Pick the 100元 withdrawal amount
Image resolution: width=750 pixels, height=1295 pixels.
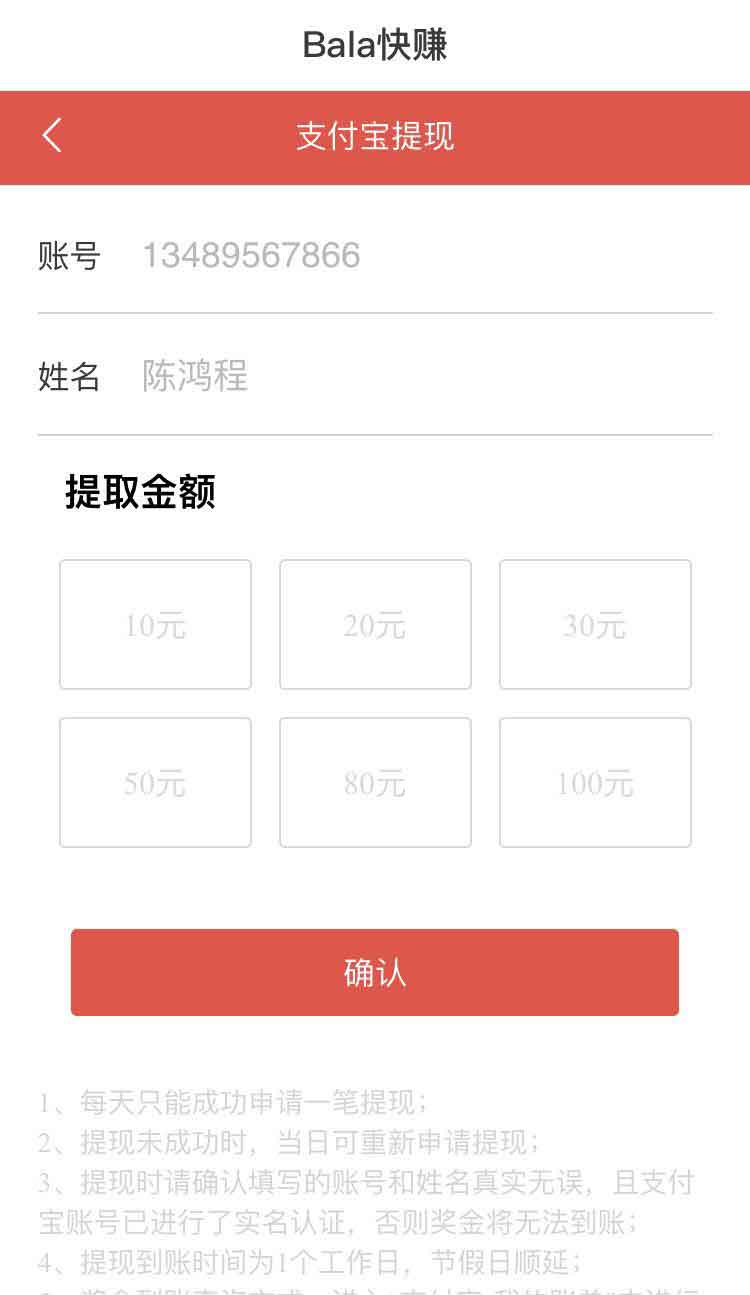595,782
